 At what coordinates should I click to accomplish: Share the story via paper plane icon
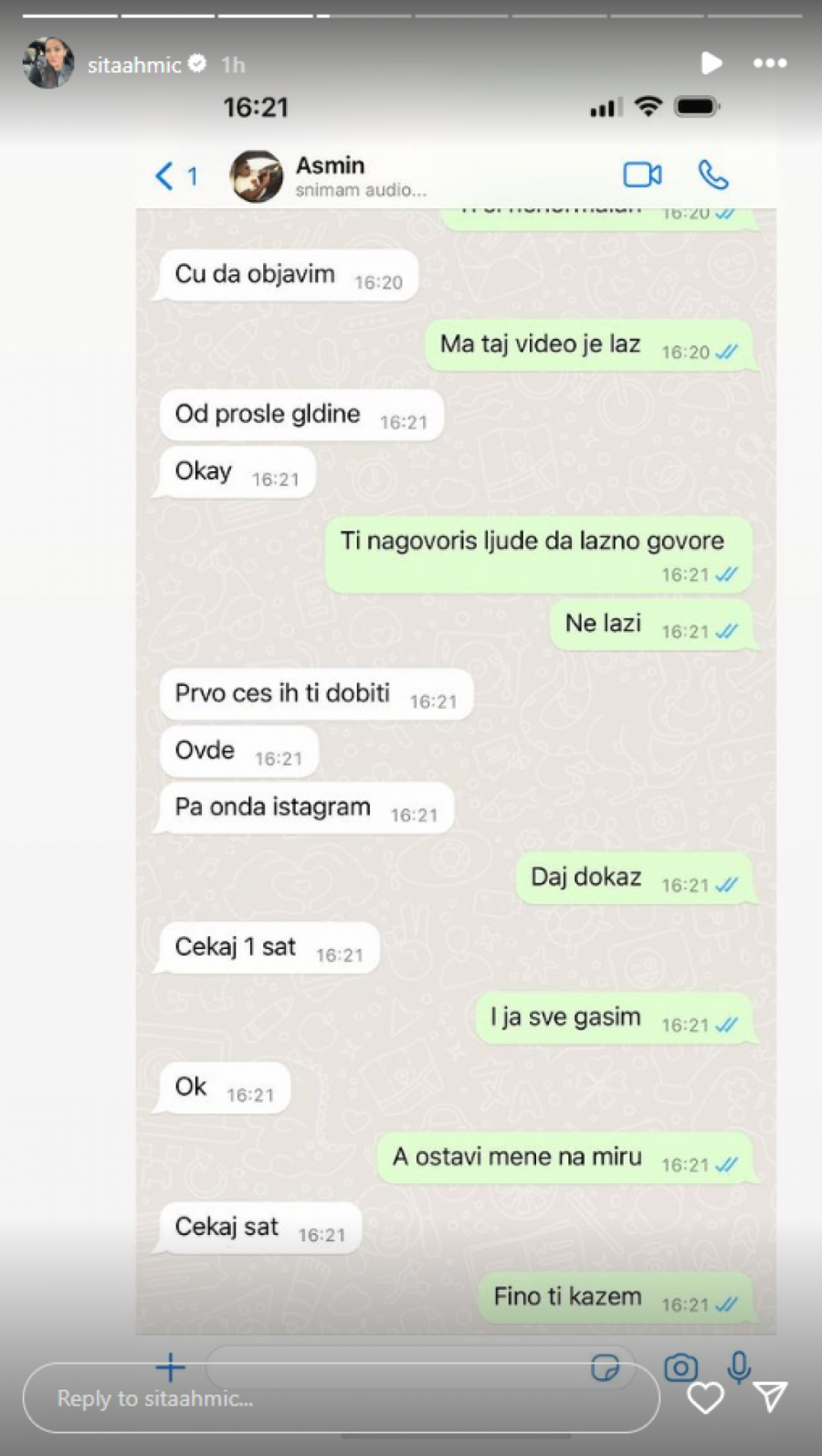point(770,1396)
